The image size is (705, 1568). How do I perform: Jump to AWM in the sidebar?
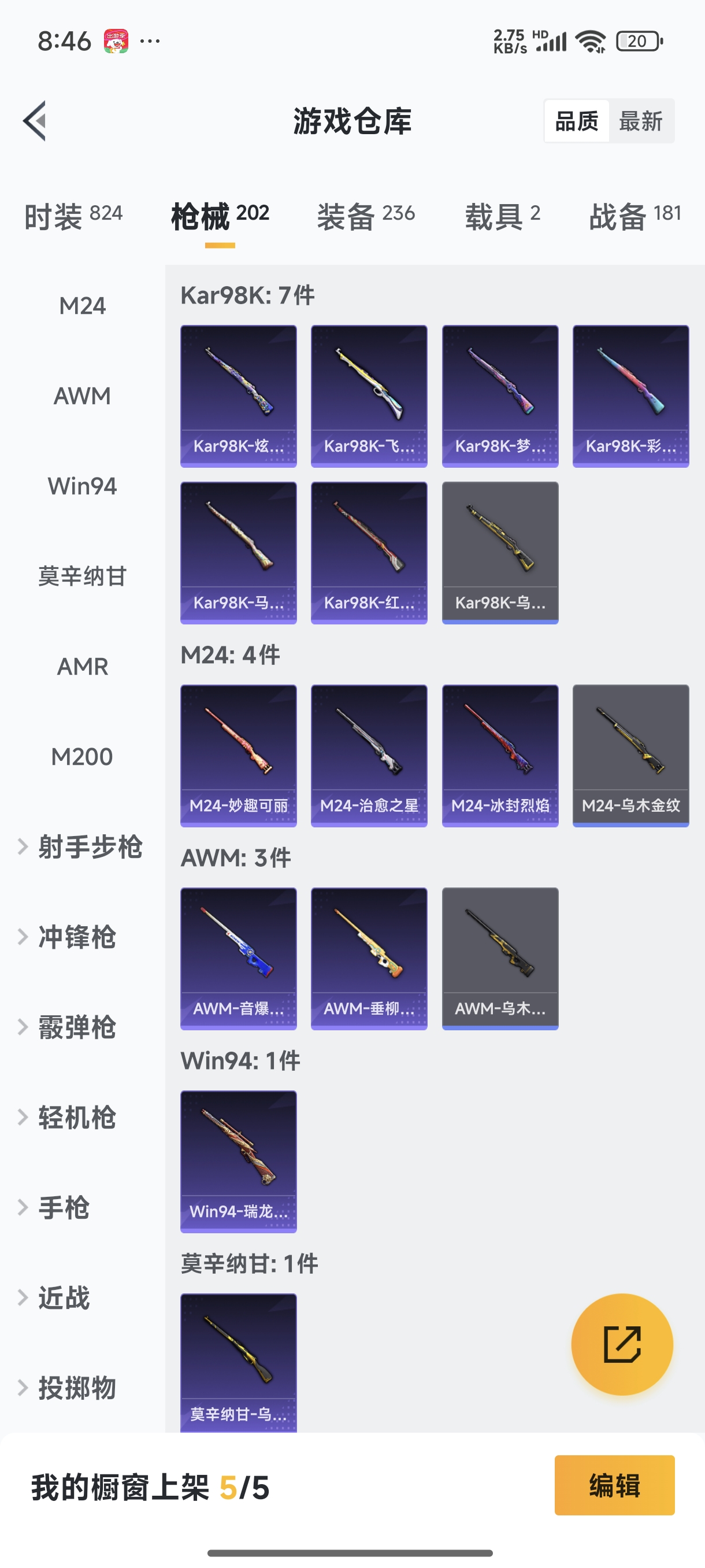pos(82,396)
